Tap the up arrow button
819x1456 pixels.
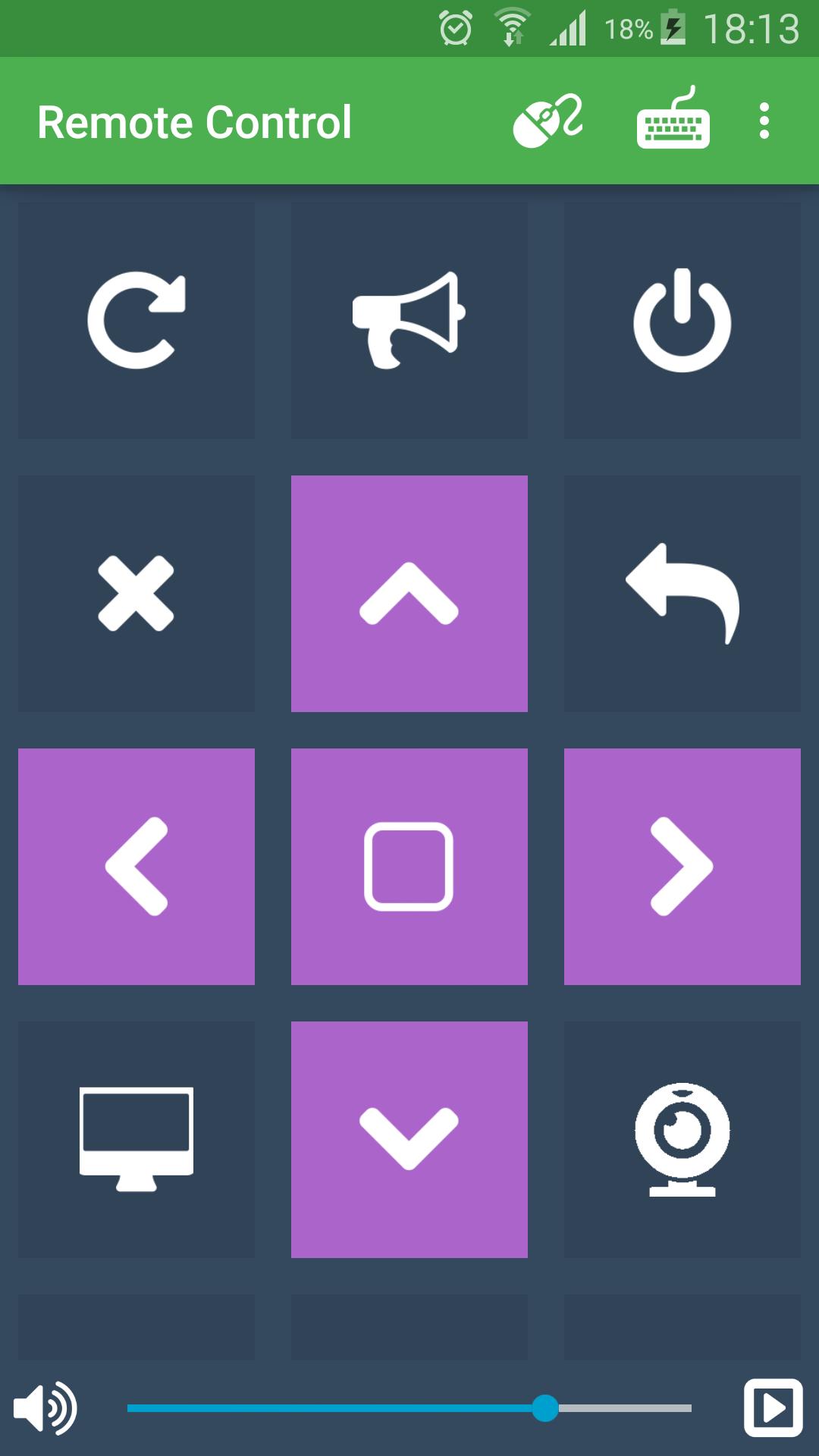409,594
